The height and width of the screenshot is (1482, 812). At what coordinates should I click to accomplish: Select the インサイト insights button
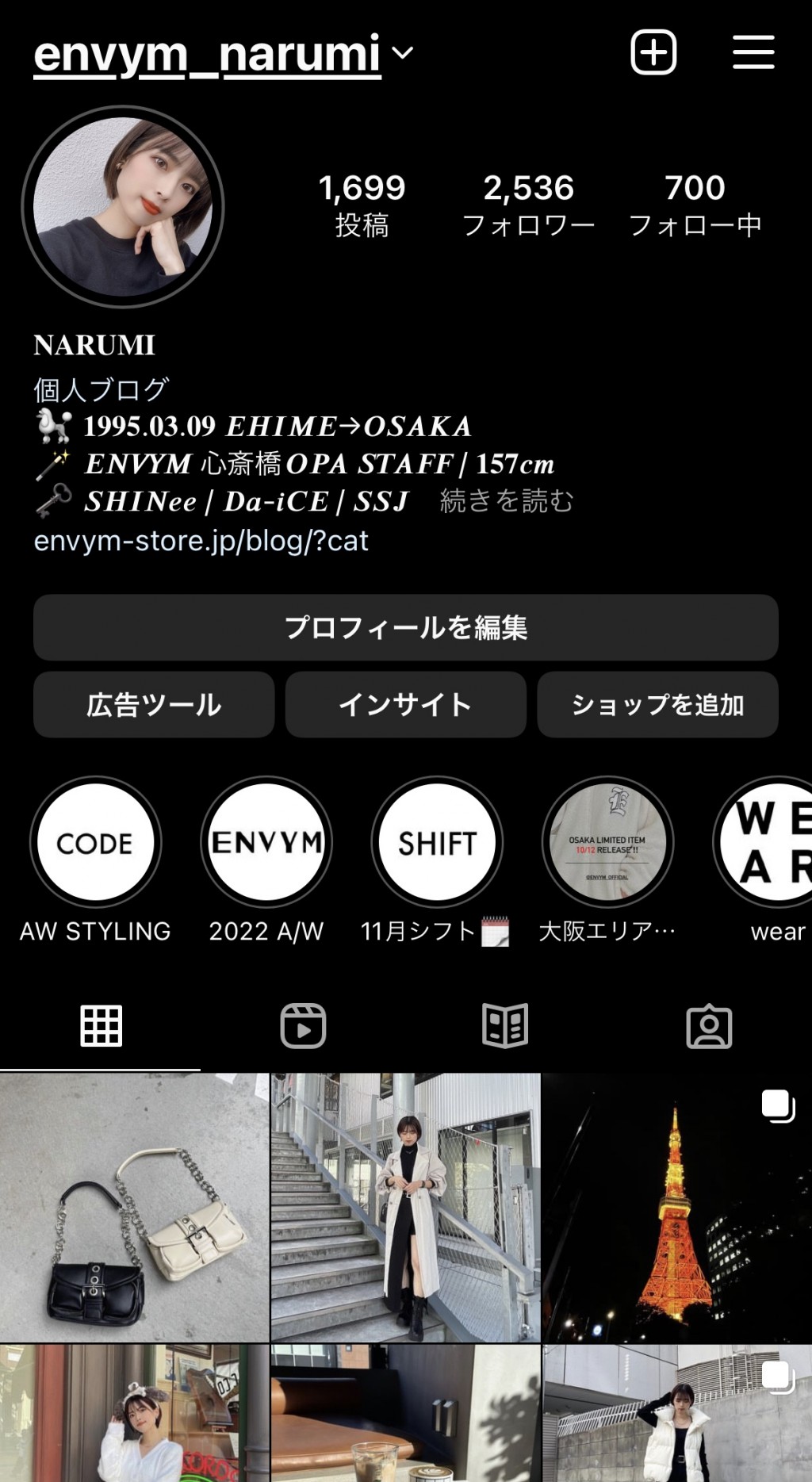coord(405,704)
